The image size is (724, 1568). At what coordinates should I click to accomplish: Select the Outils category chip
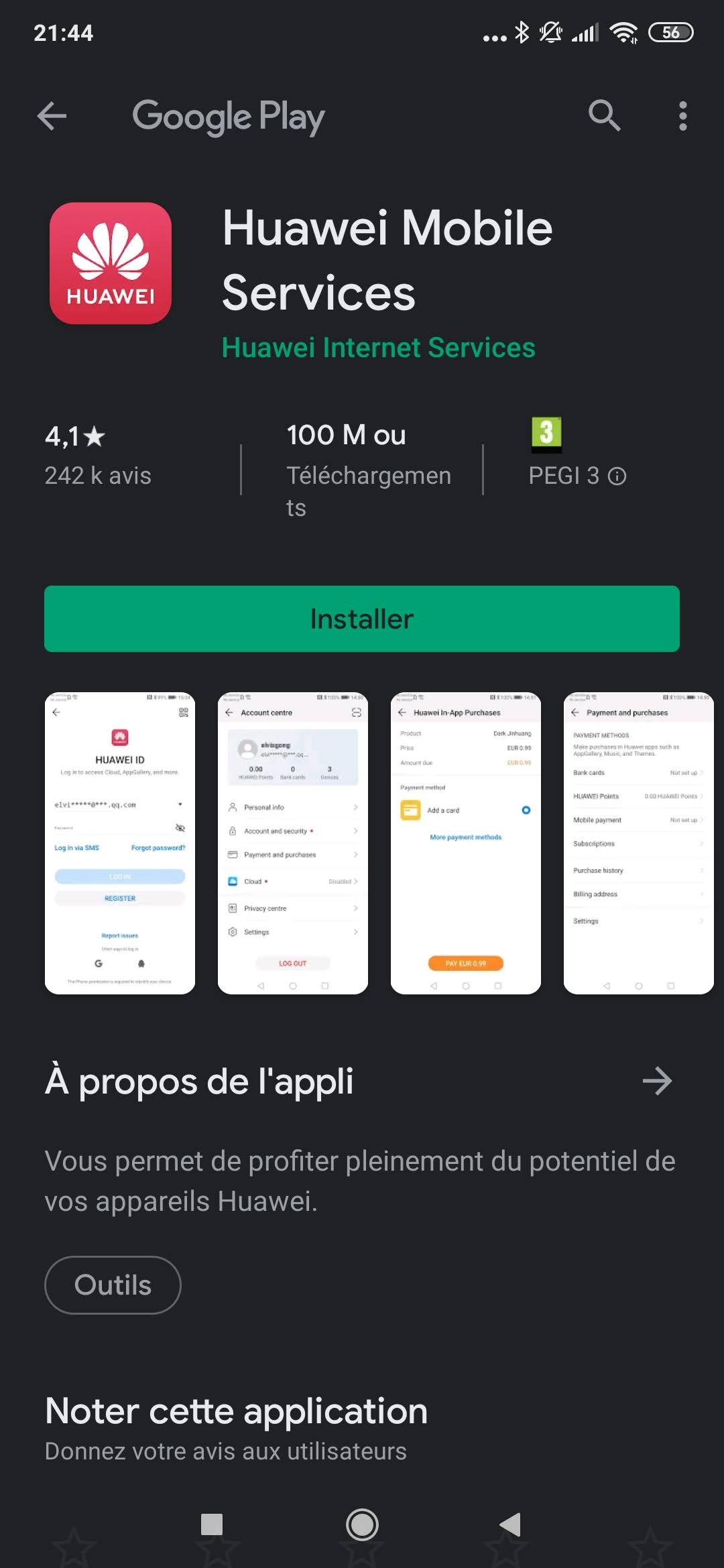click(113, 1285)
